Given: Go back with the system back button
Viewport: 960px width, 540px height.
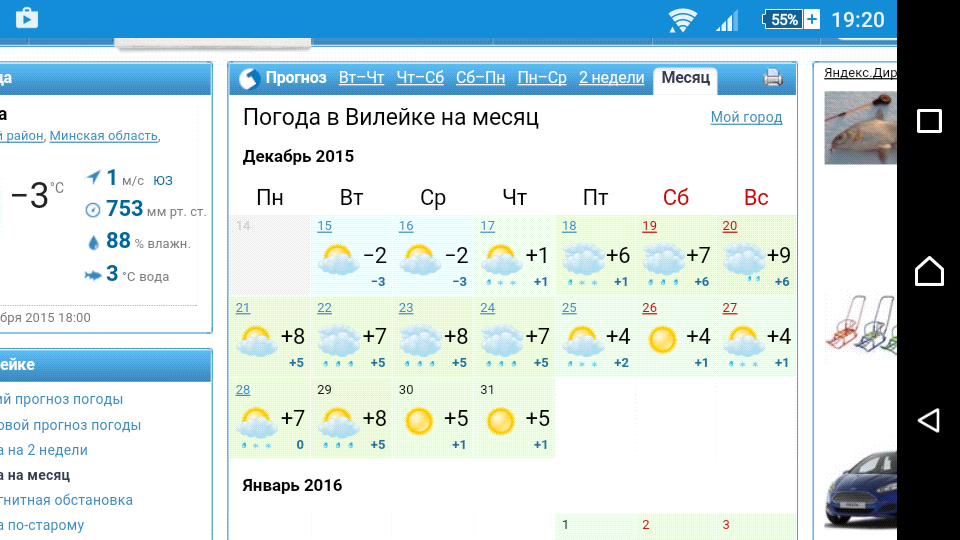Looking at the screenshot, I should click(929, 420).
